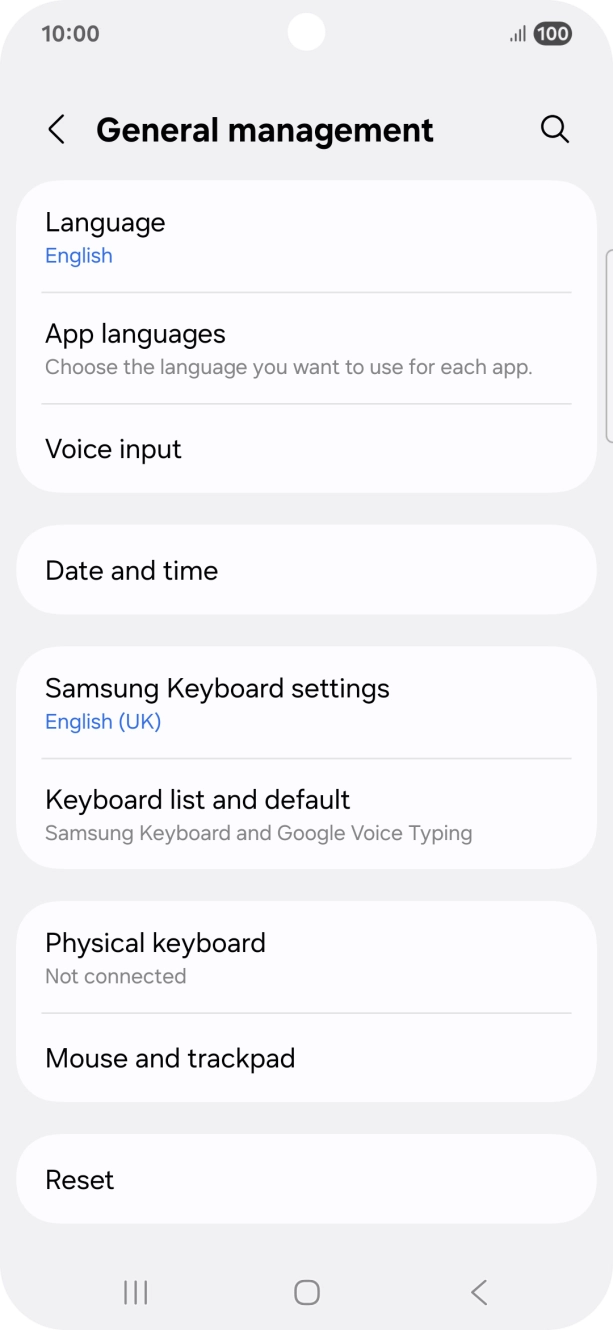Viewport: 613px width, 1330px height.
Task: Select Voice input
Action: [x=306, y=449]
